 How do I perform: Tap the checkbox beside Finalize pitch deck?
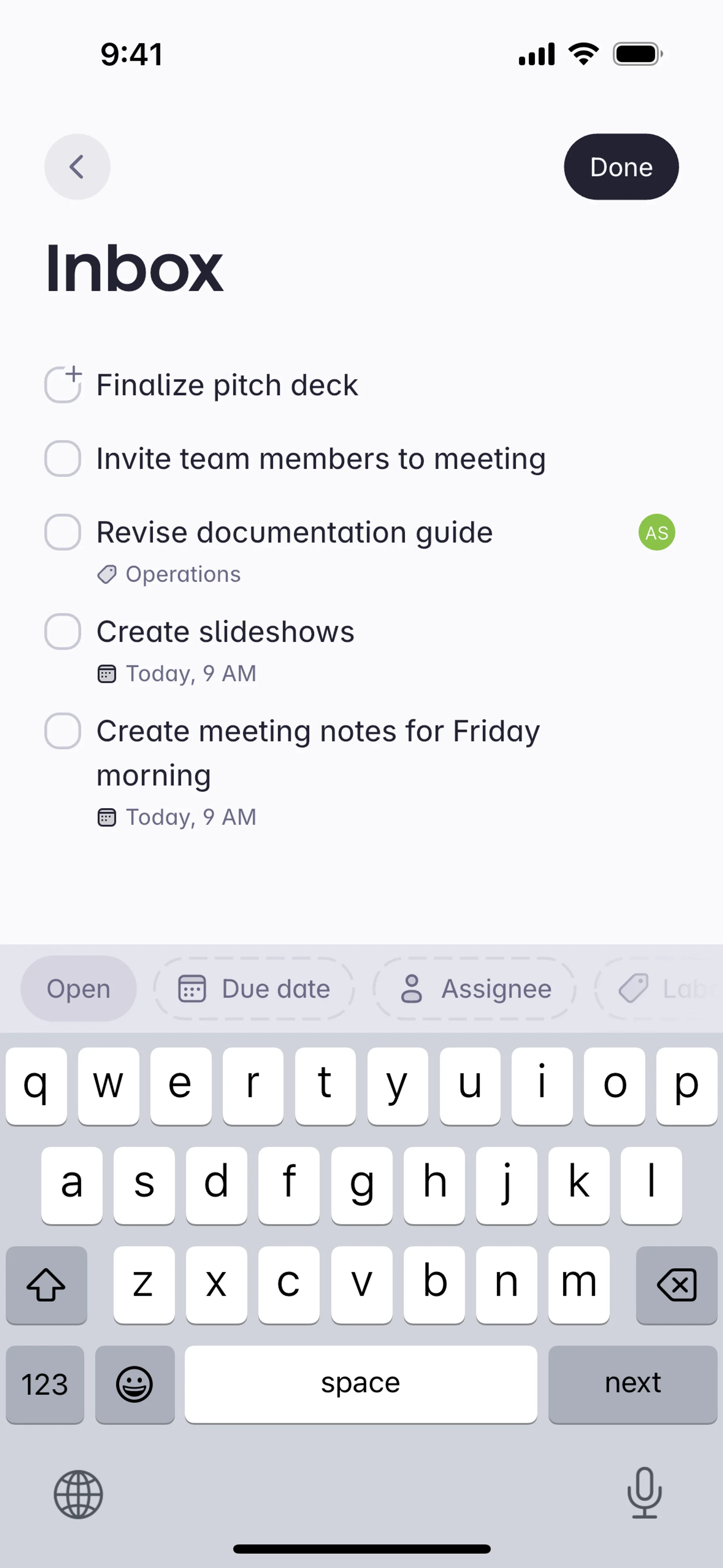click(x=63, y=385)
